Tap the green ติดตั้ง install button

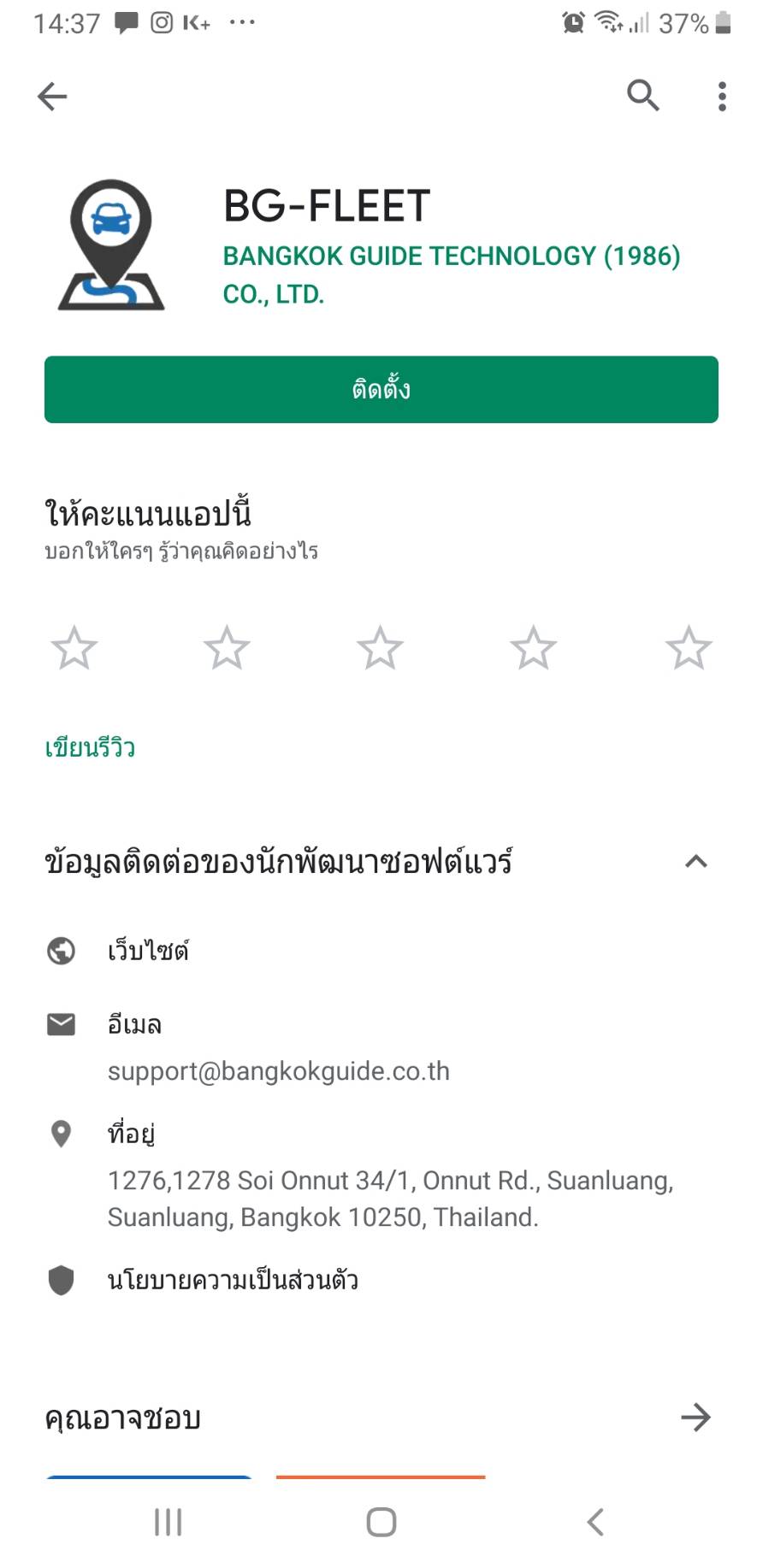(x=381, y=390)
